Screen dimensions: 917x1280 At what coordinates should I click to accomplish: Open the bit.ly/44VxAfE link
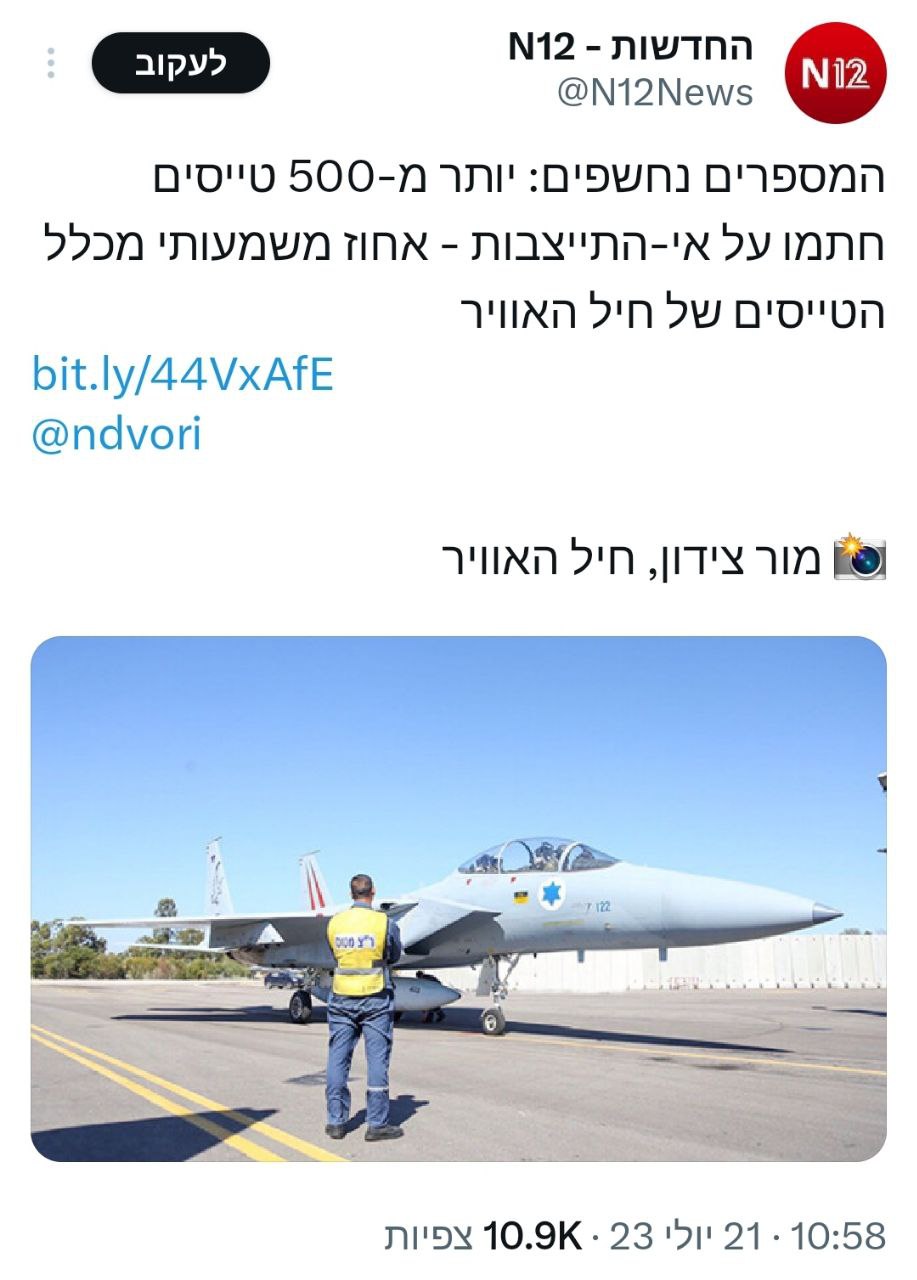pyautogui.click(x=183, y=375)
